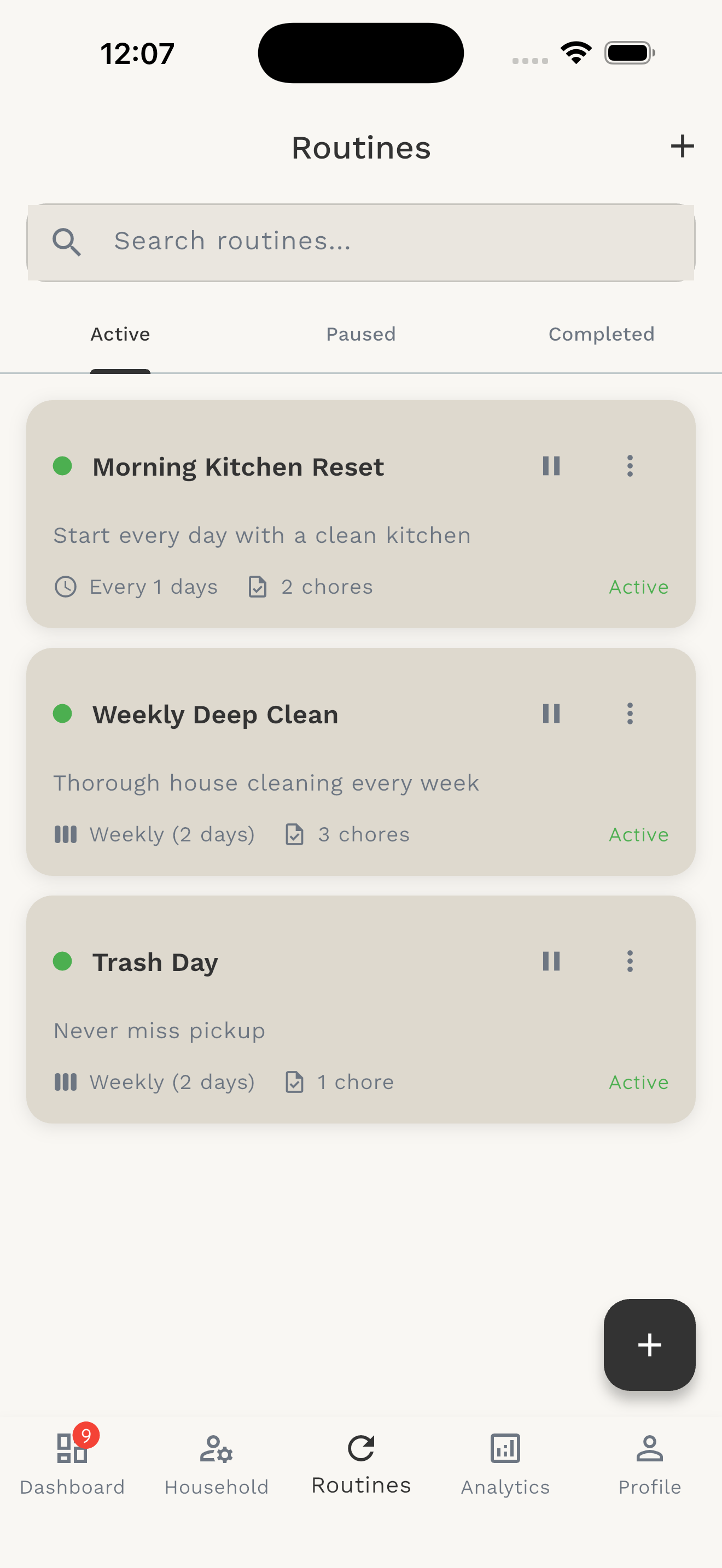Tap the Routines refresh icon in nav bar
722x1568 pixels.
click(x=360, y=1448)
